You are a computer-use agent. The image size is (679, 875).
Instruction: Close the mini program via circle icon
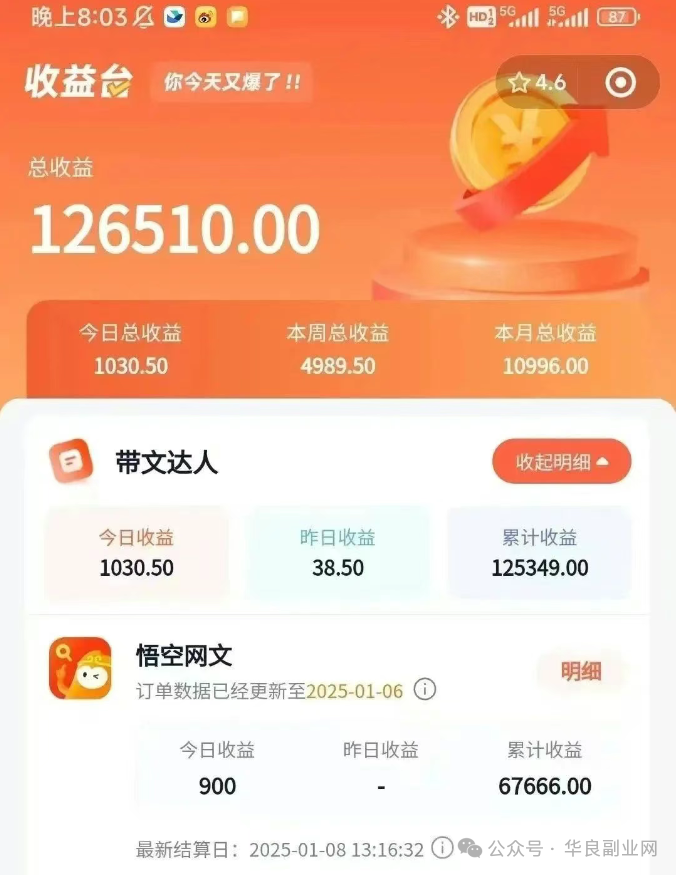point(620,83)
